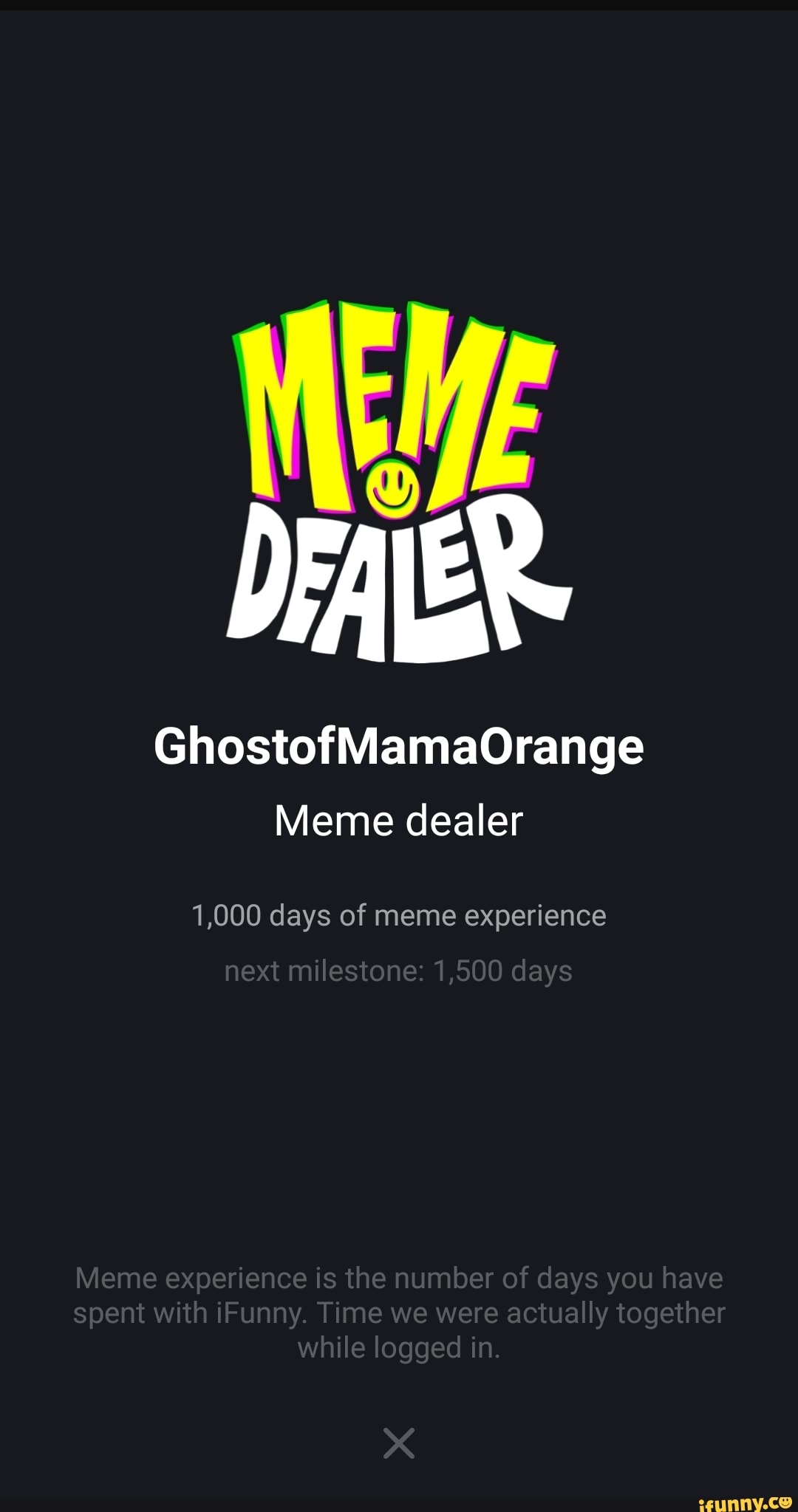Click the milestone progress toward 1,500 days
Screen dimensions: 798x1512
tap(399, 971)
